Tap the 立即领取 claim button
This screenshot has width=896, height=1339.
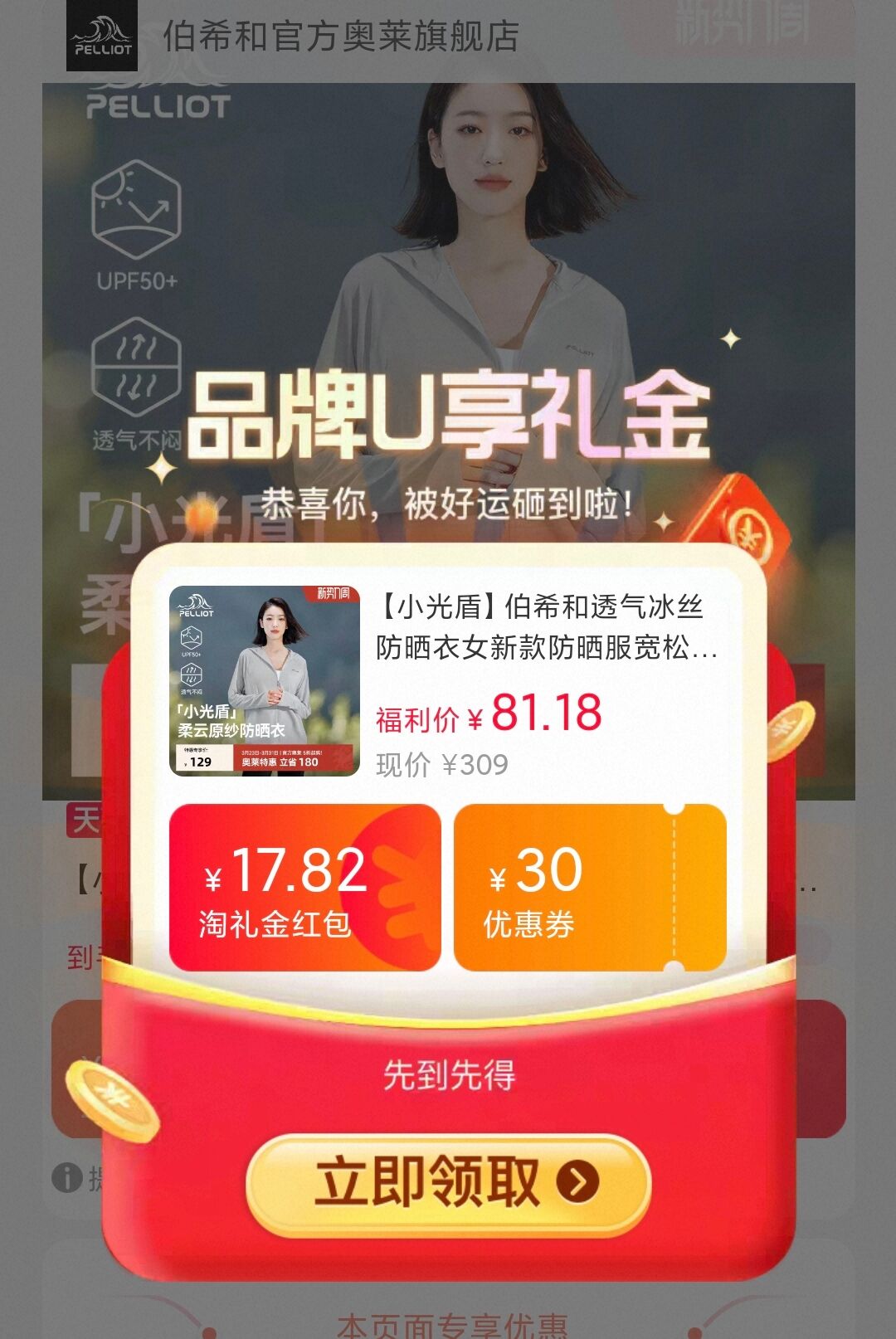(x=448, y=1185)
